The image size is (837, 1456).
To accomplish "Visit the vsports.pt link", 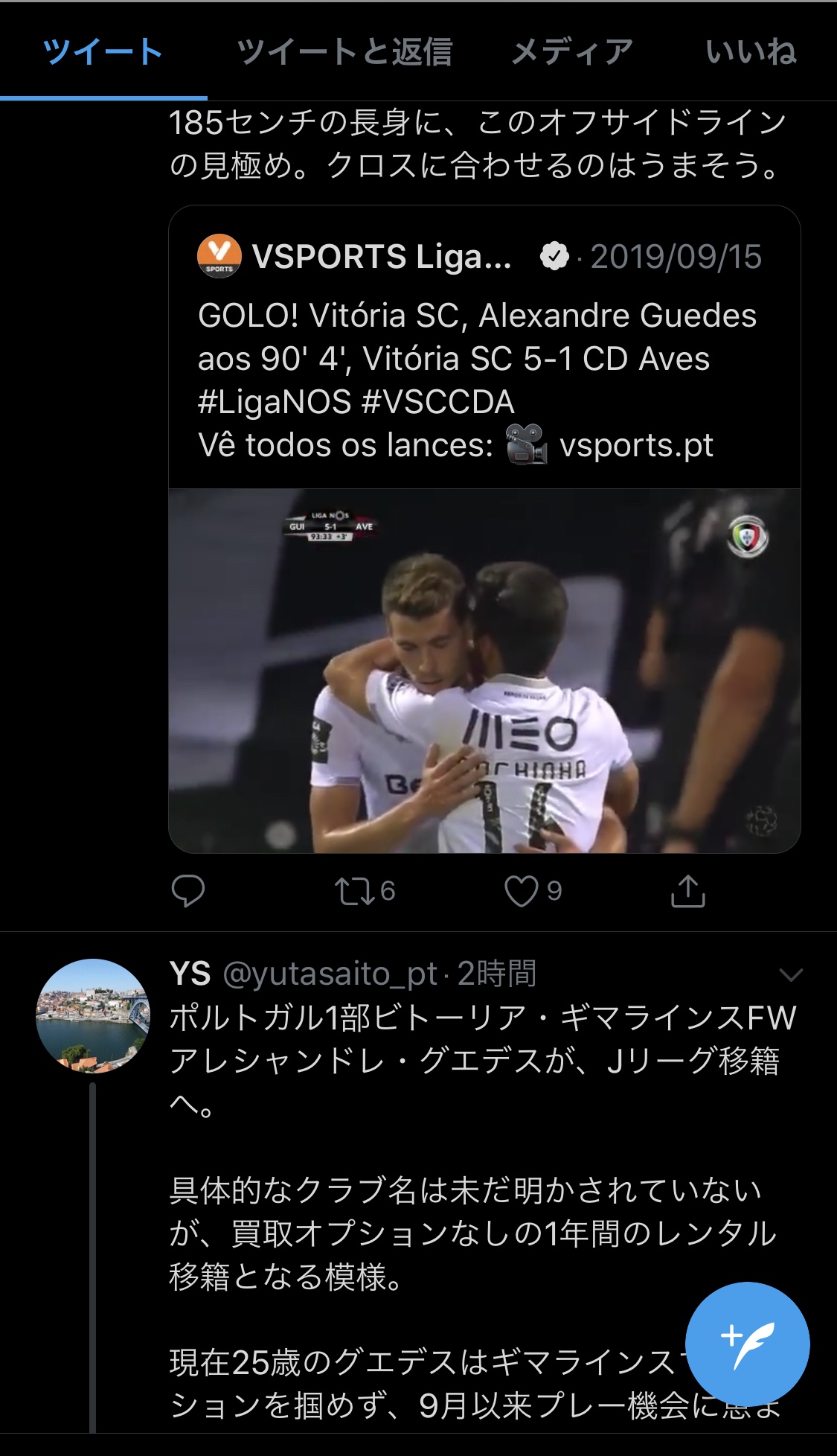I will tap(636, 445).
